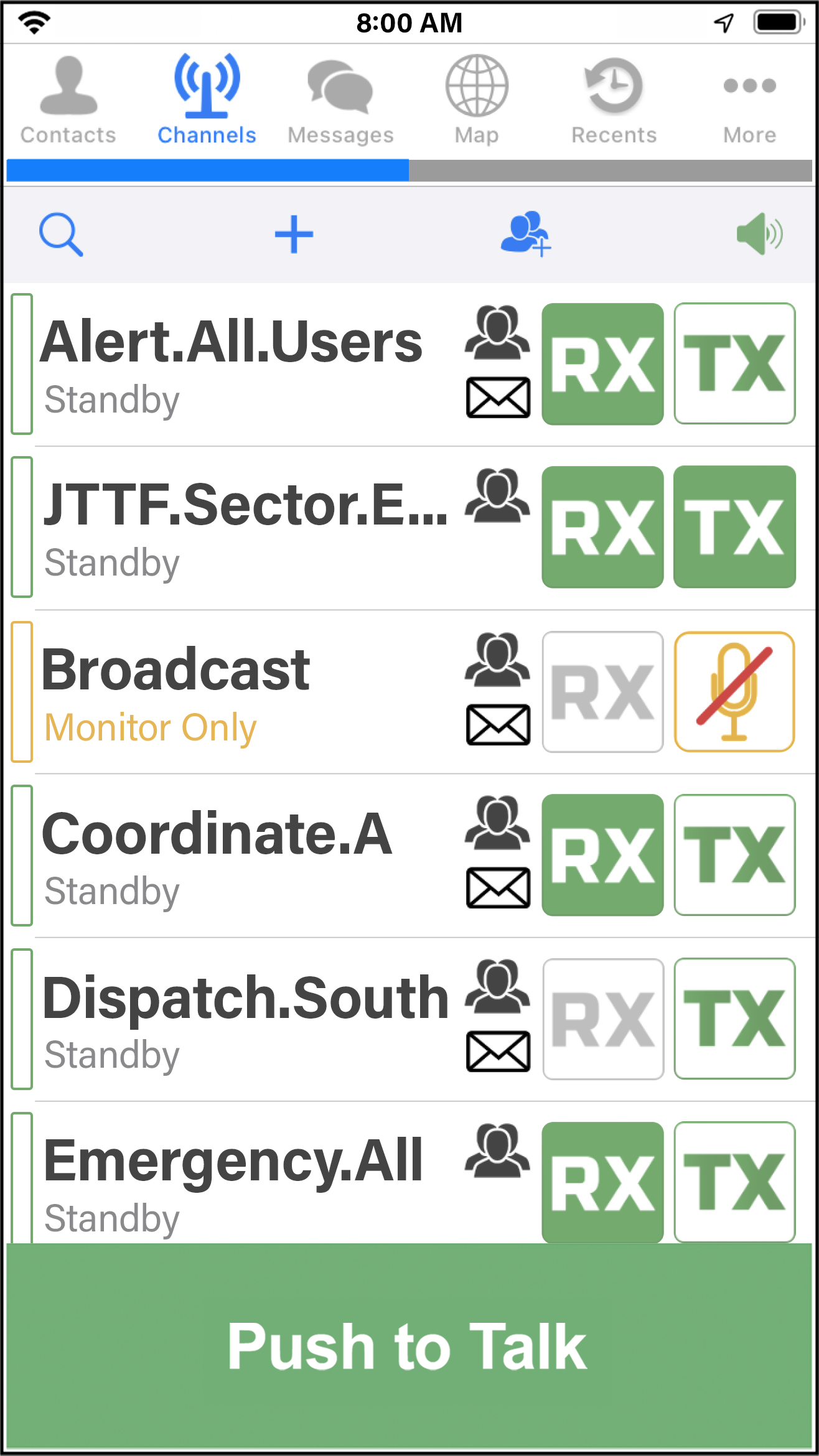This screenshot has width=819, height=1456.
Task: View members of Dispatch.South channel
Action: (x=498, y=986)
